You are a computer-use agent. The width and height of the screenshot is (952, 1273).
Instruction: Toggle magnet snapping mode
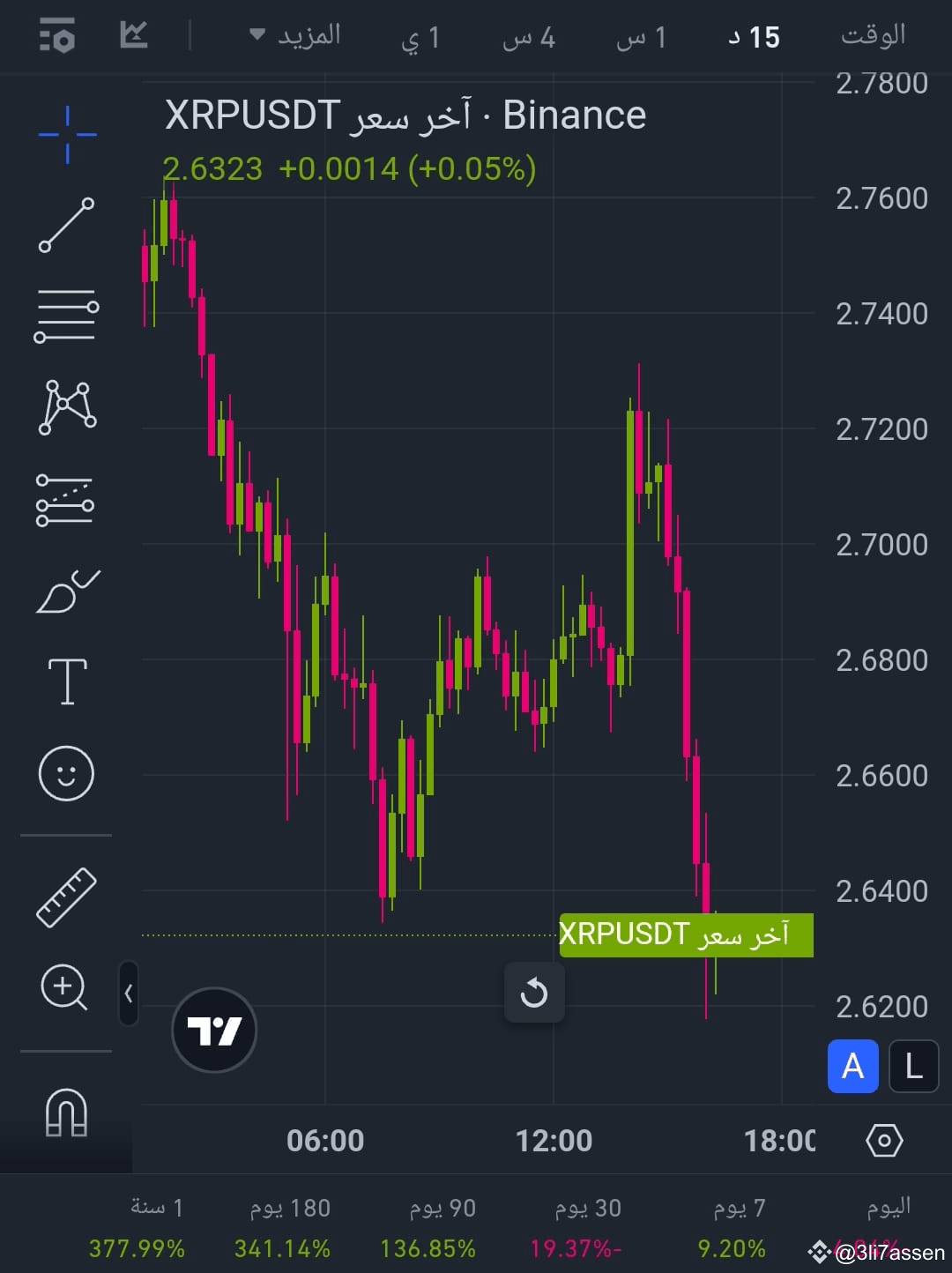(x=64, y=1115)
